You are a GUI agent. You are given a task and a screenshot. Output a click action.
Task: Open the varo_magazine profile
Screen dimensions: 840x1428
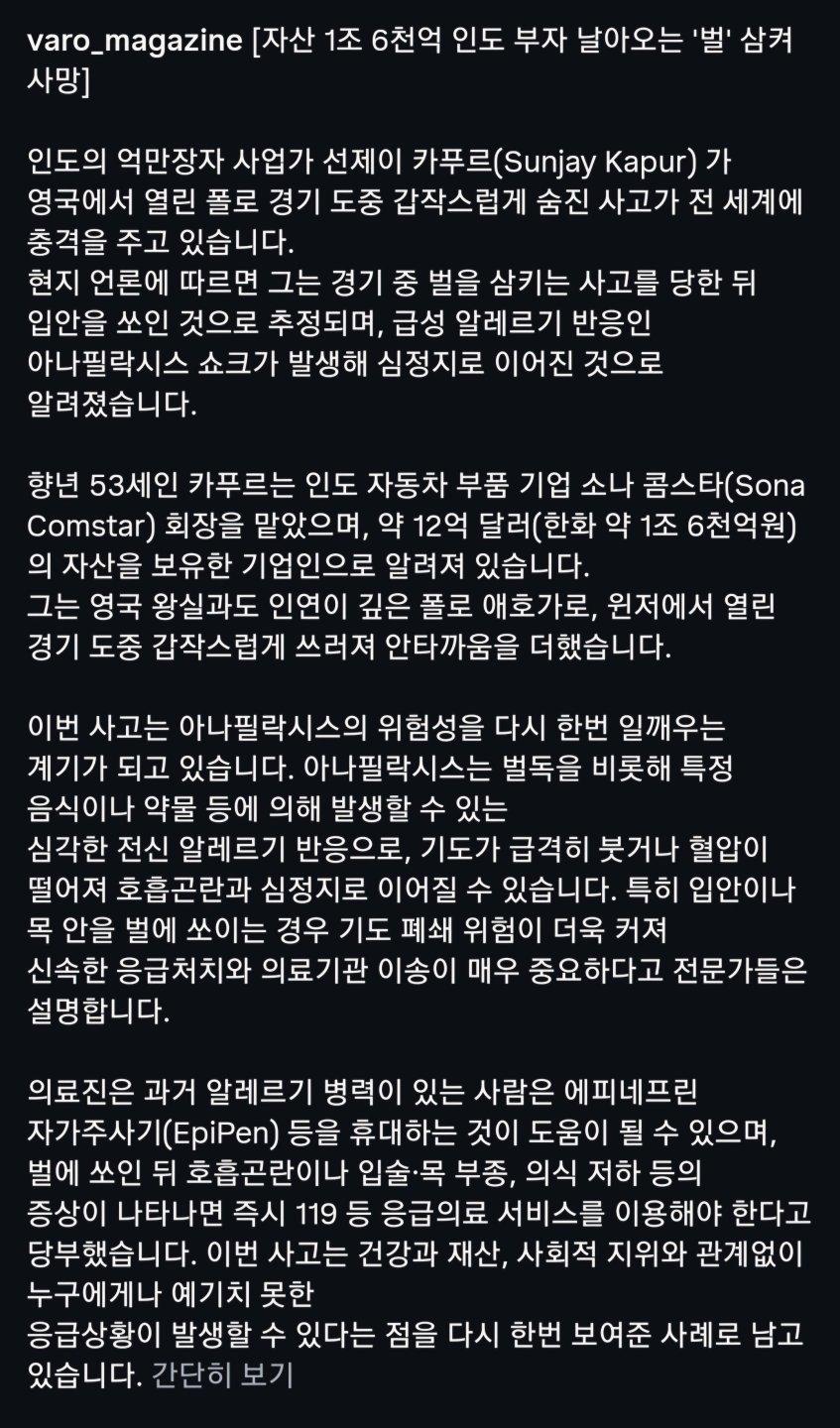coord(134,42)
